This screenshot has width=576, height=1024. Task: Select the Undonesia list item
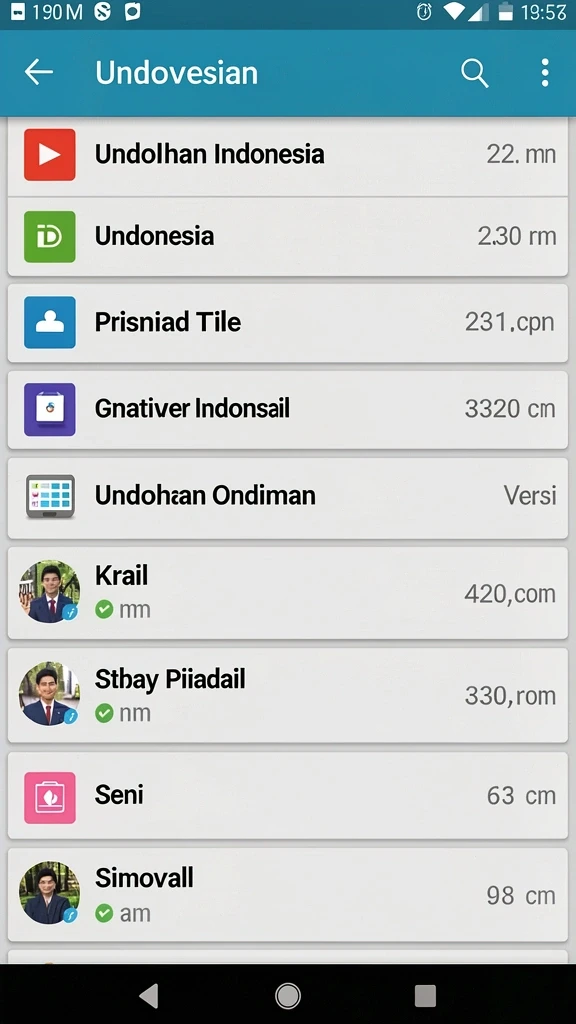287,236
